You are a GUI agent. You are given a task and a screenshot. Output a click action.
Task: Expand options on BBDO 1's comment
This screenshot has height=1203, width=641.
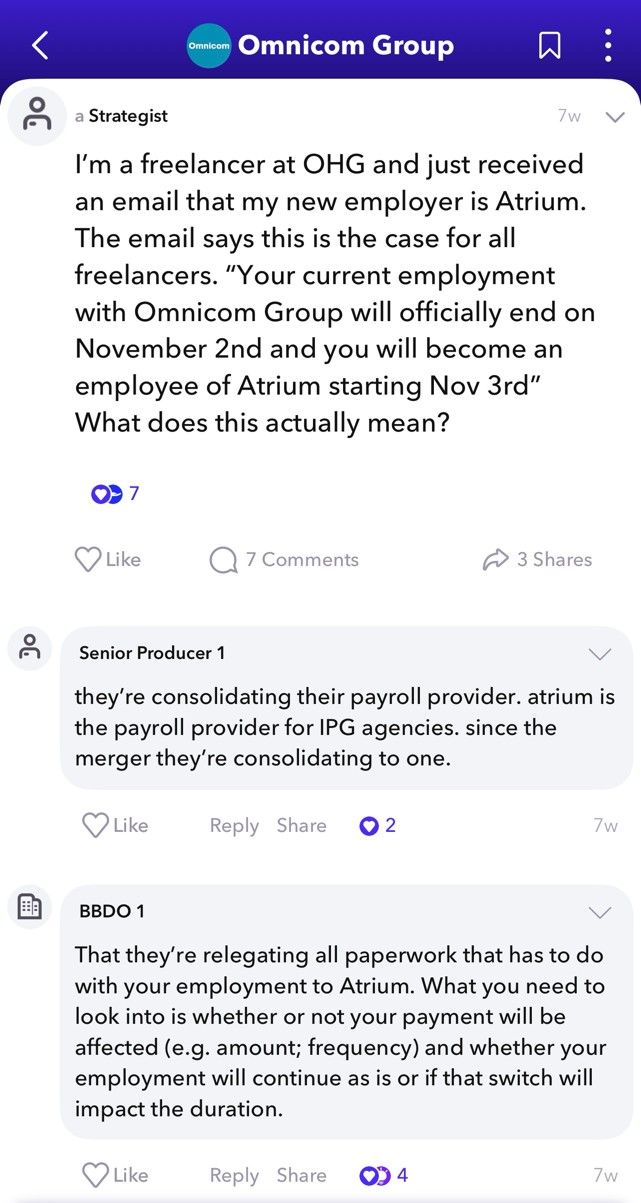point(600,913)
